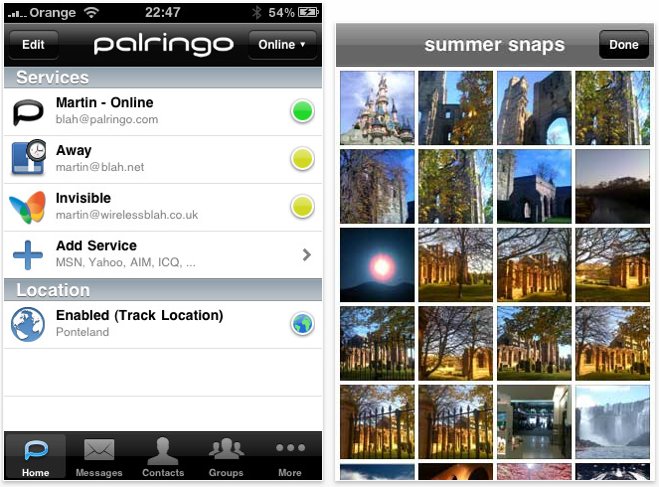Image resolution: width=659 pixels, height=487 pixels.
Task: Switch to the Contacts tab
Action: tap(163, 457)
